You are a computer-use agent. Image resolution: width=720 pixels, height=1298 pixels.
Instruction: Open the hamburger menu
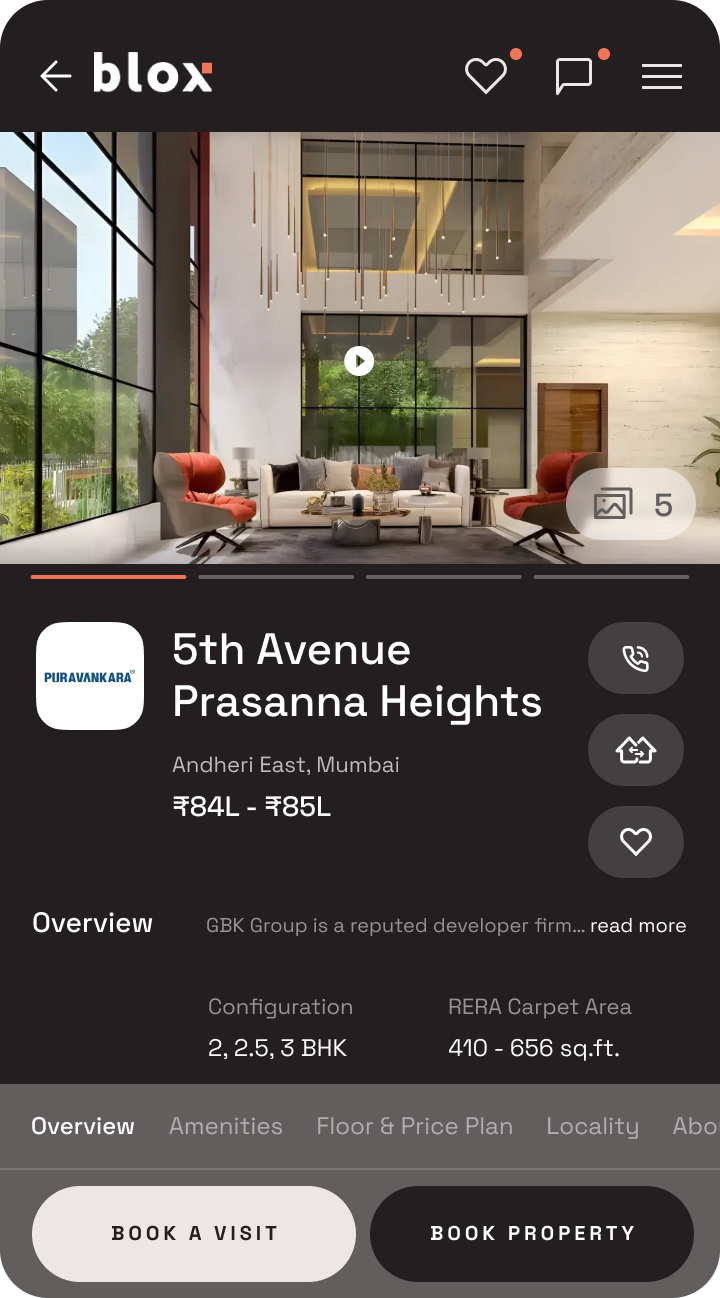662,76
